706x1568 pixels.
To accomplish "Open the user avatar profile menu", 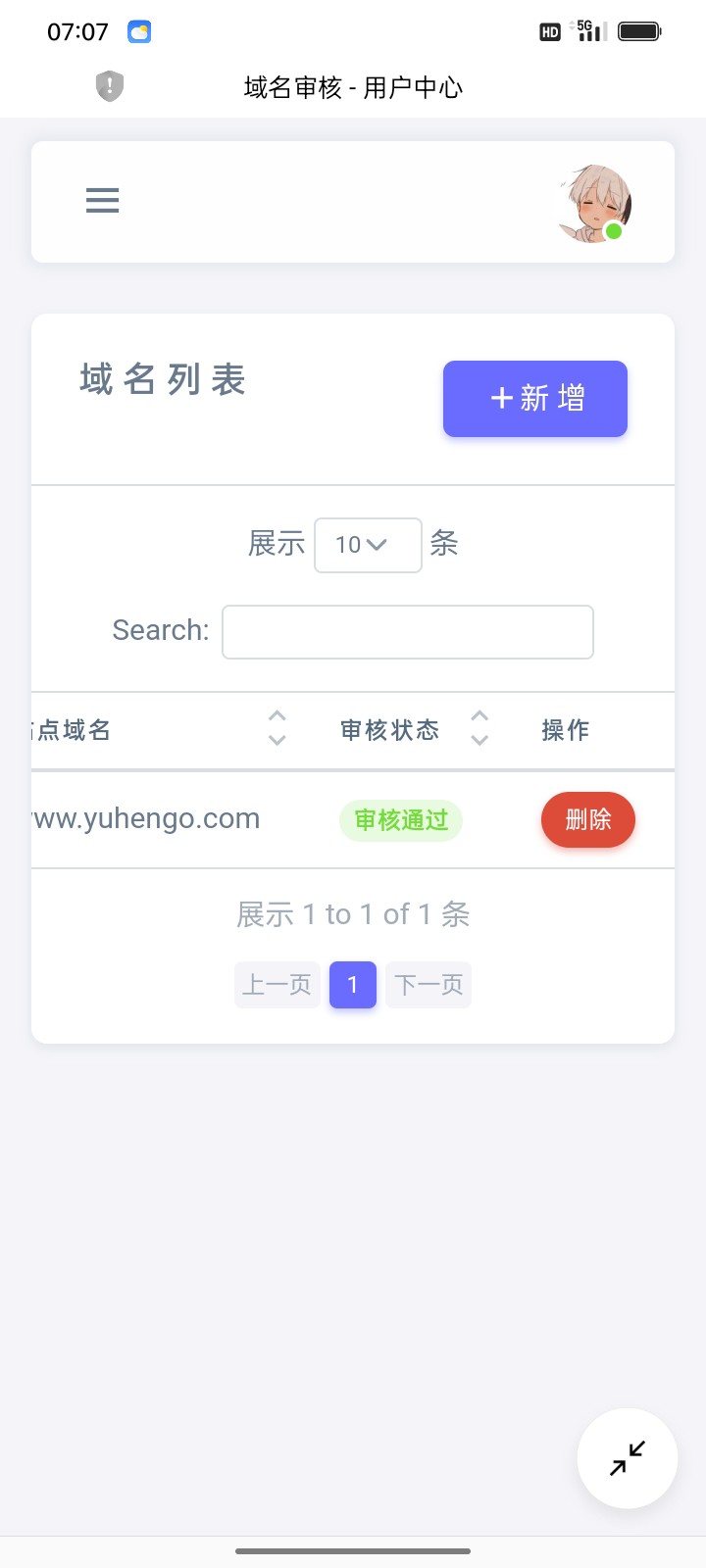I will [594, 204].
